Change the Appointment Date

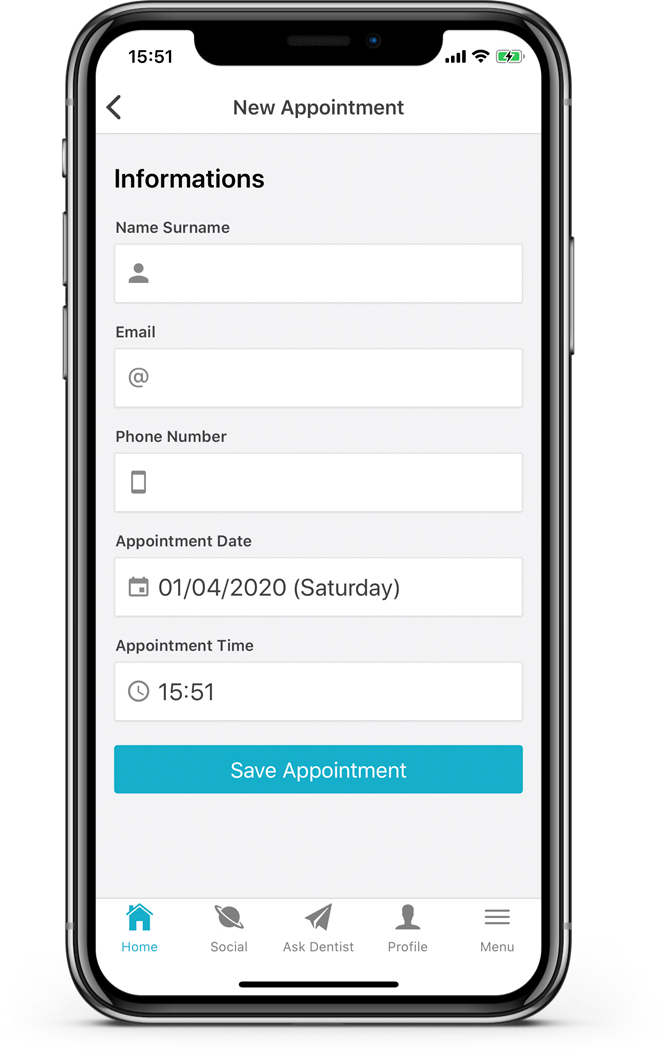318,587
